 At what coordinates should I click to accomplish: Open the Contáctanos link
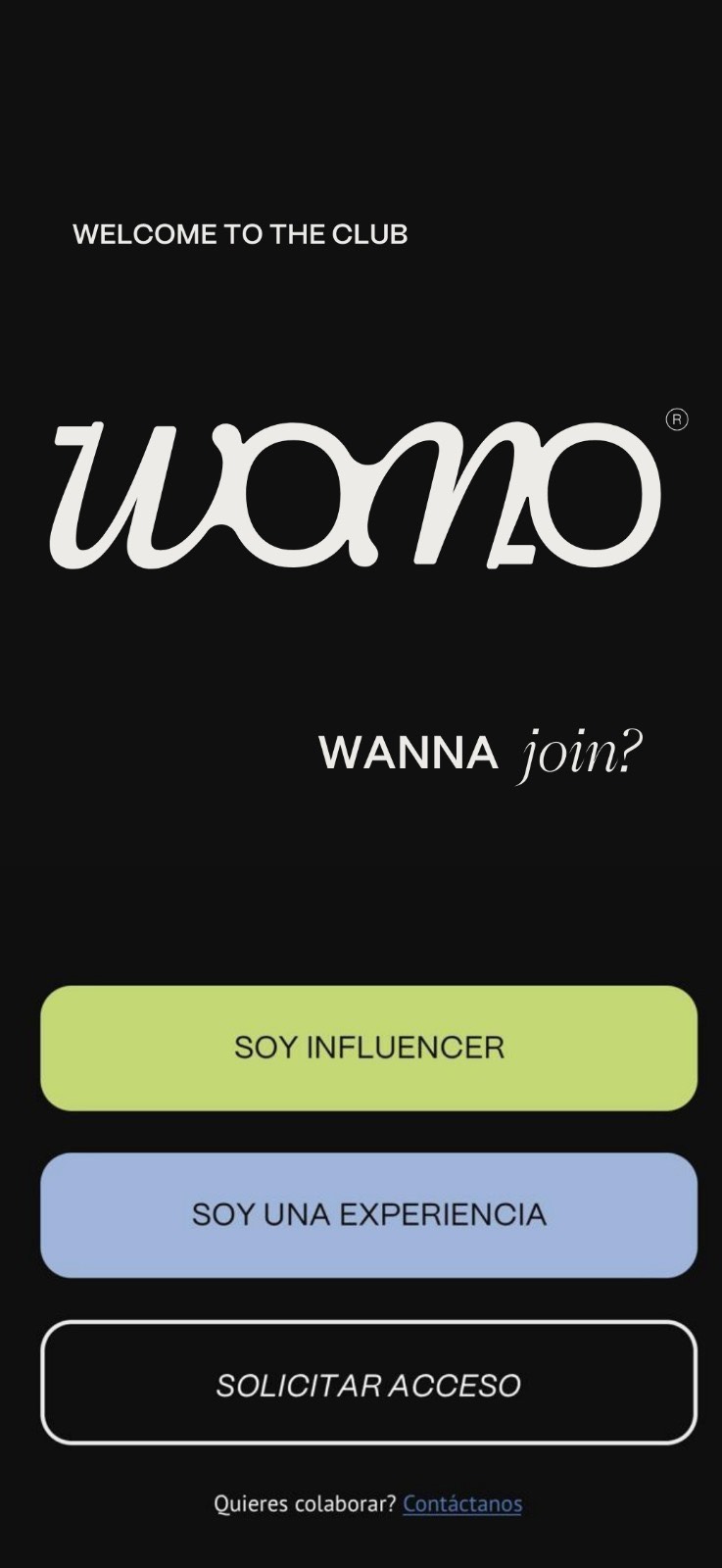click(x=462, y=1503)
